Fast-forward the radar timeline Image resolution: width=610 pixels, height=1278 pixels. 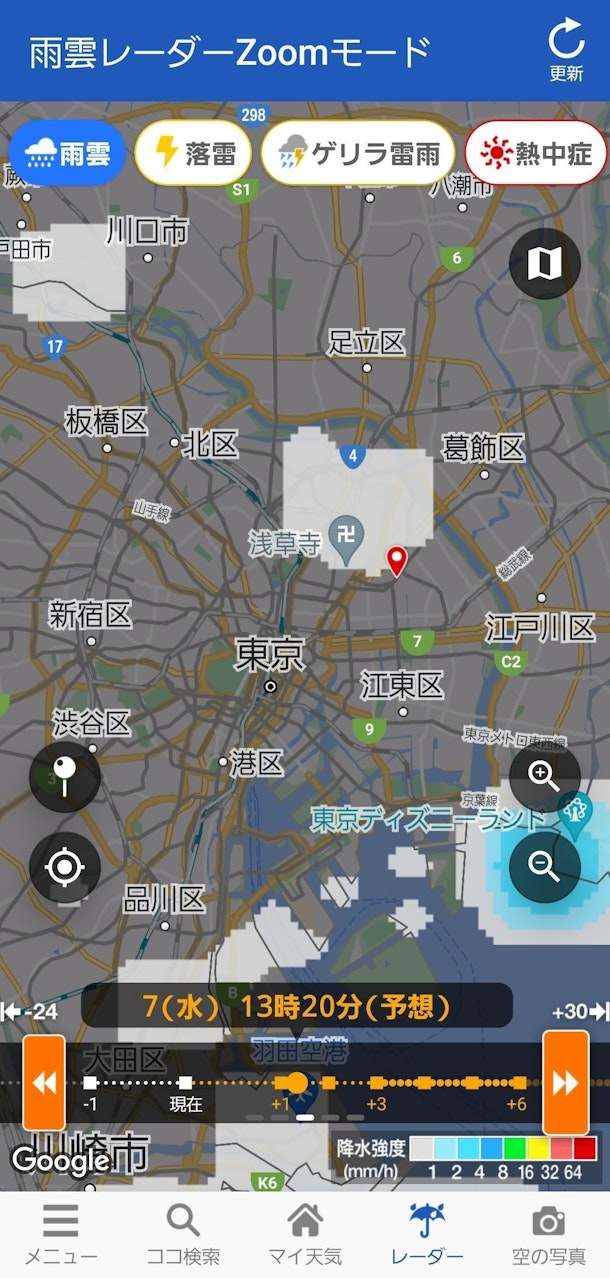(x=565, y=1083)
